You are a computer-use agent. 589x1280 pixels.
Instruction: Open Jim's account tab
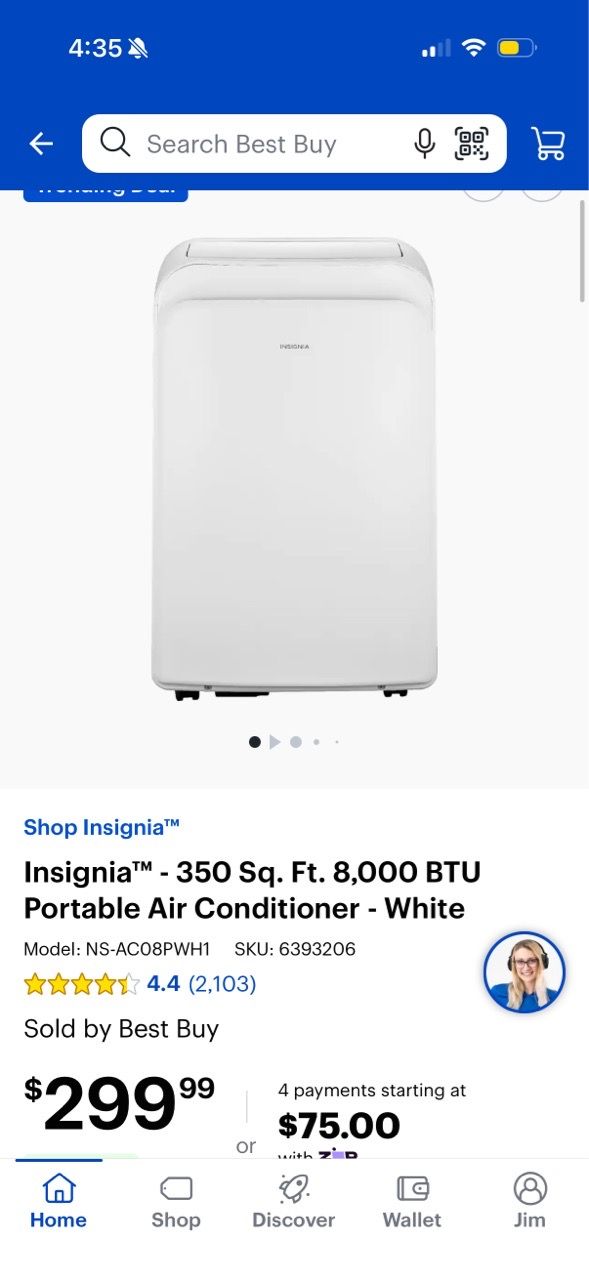click(x=530, y=1201)
